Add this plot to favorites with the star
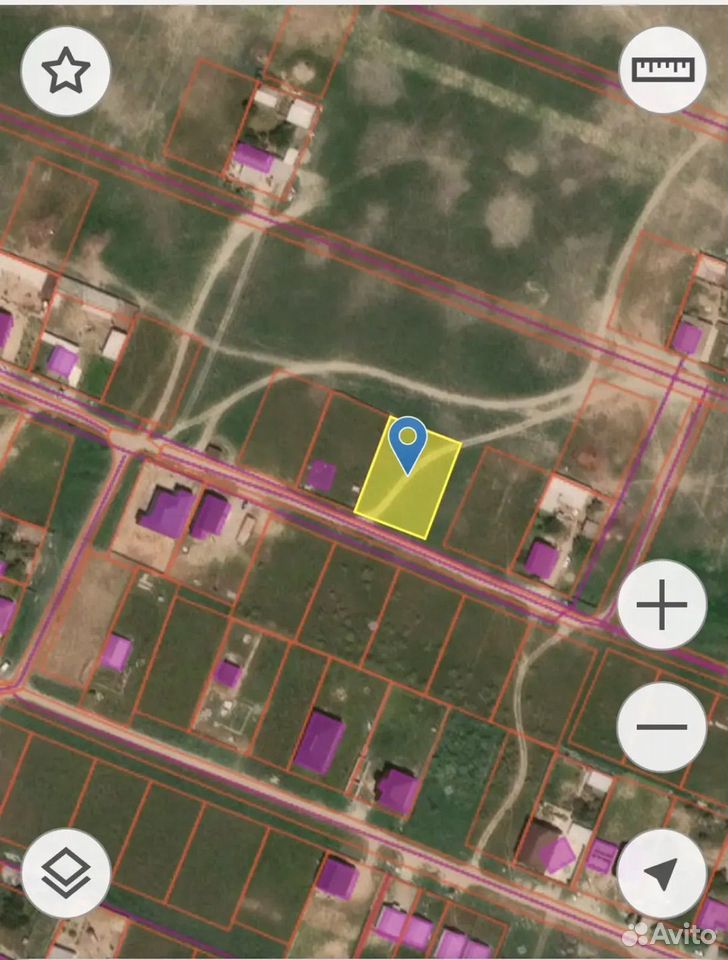728x960 pixels. coord(66,70)
